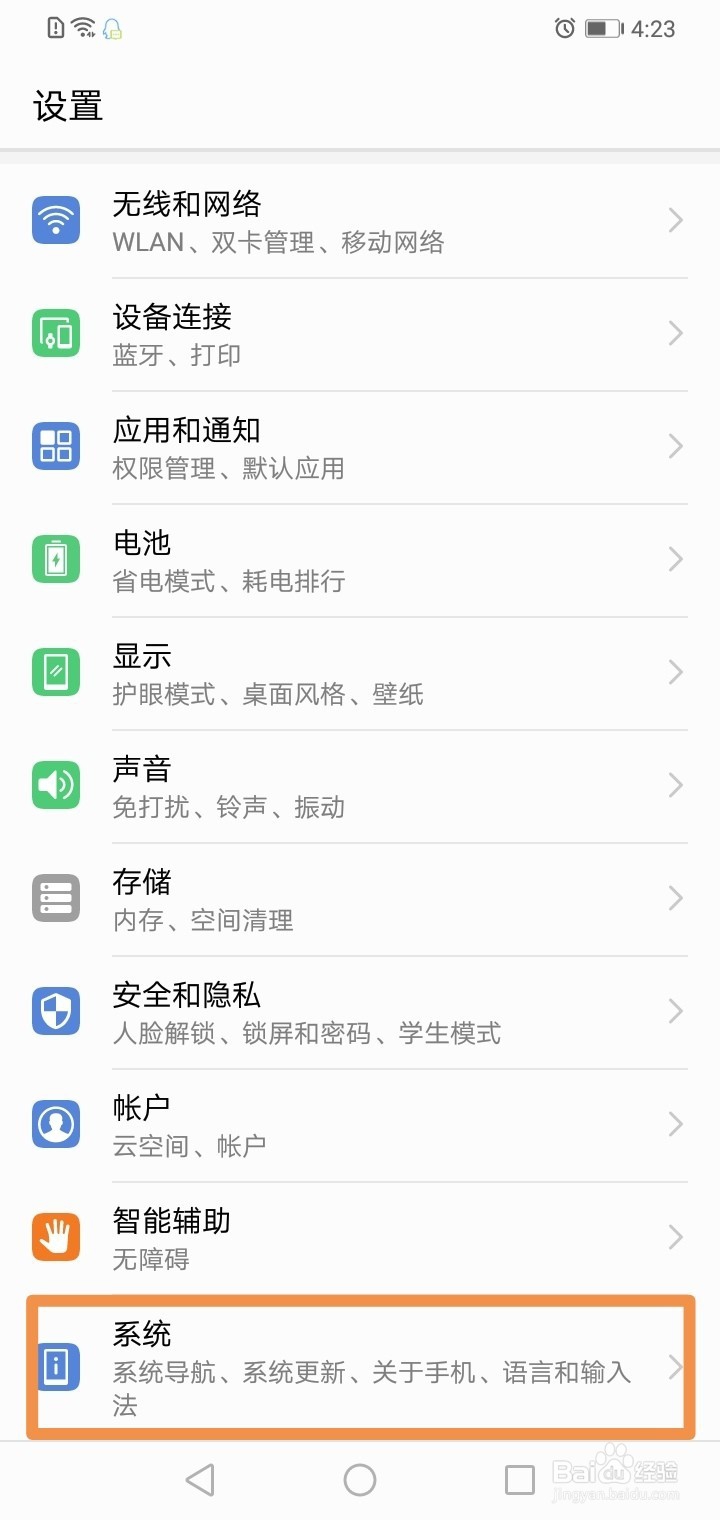Select the 声音 speaker icon
720x1520 pixels.
coord(56,785)
